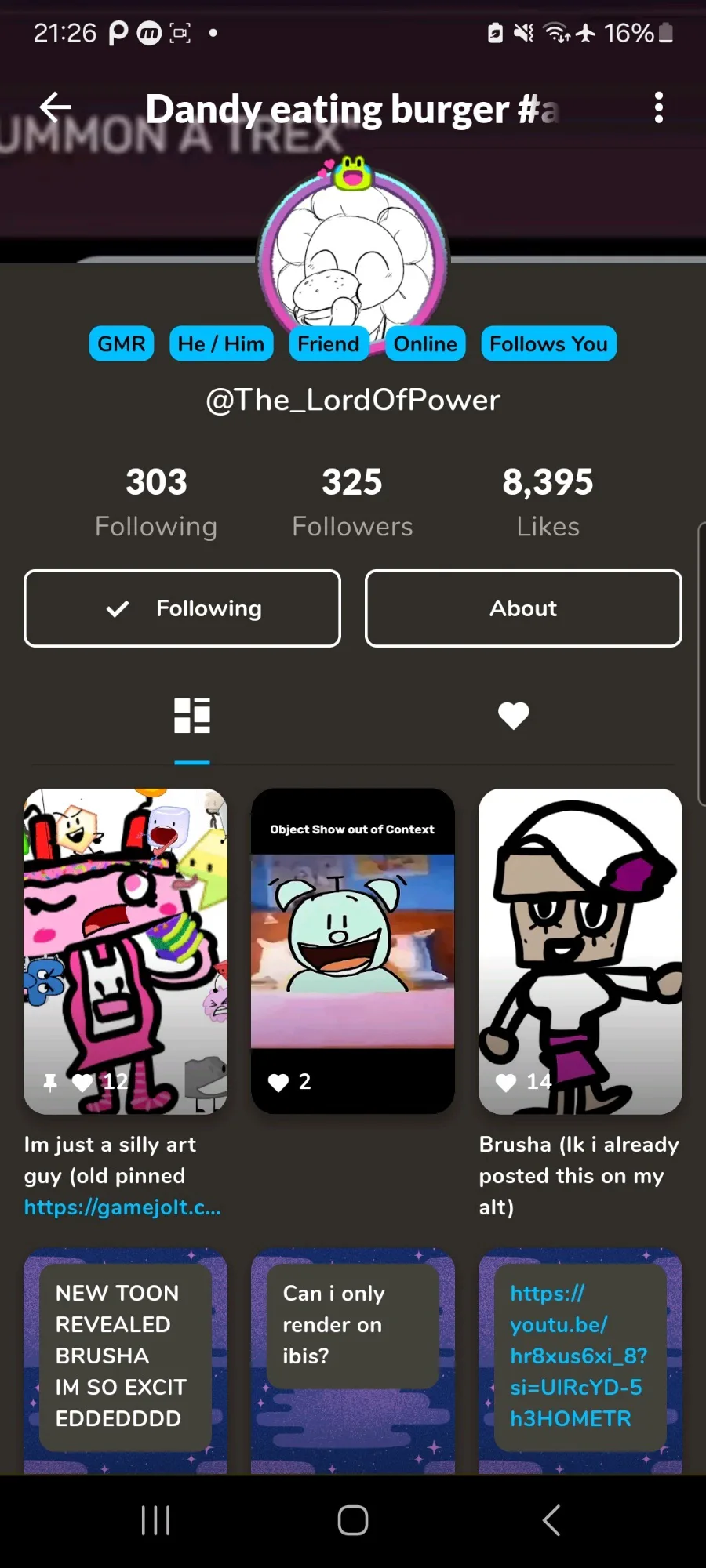Open the pinned silly art guy post
This screenshot has height=1568, width=706.
[x=126, y=951]
